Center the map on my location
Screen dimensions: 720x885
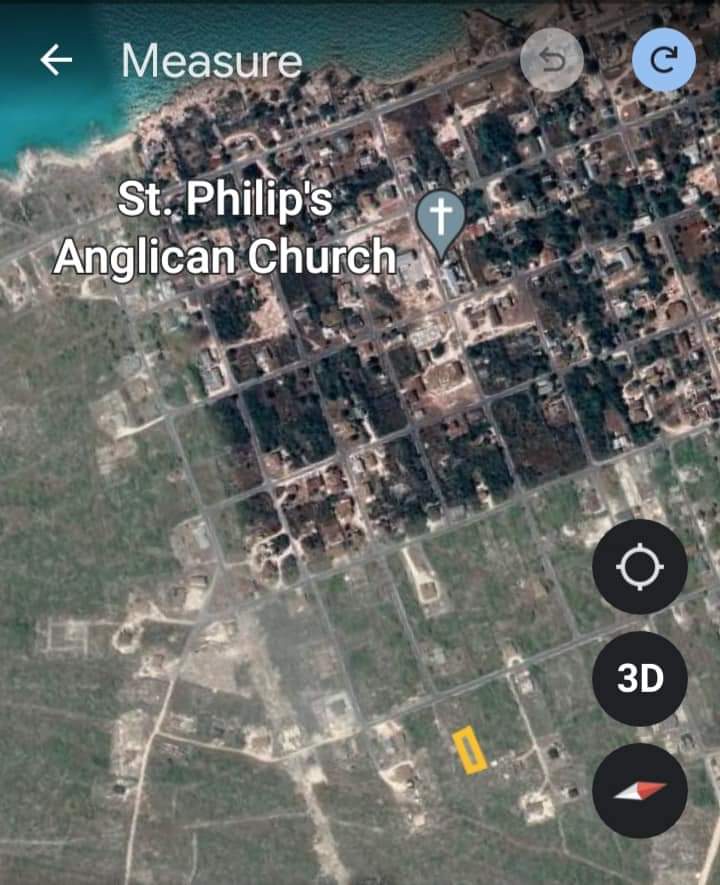tap(639, 567)
